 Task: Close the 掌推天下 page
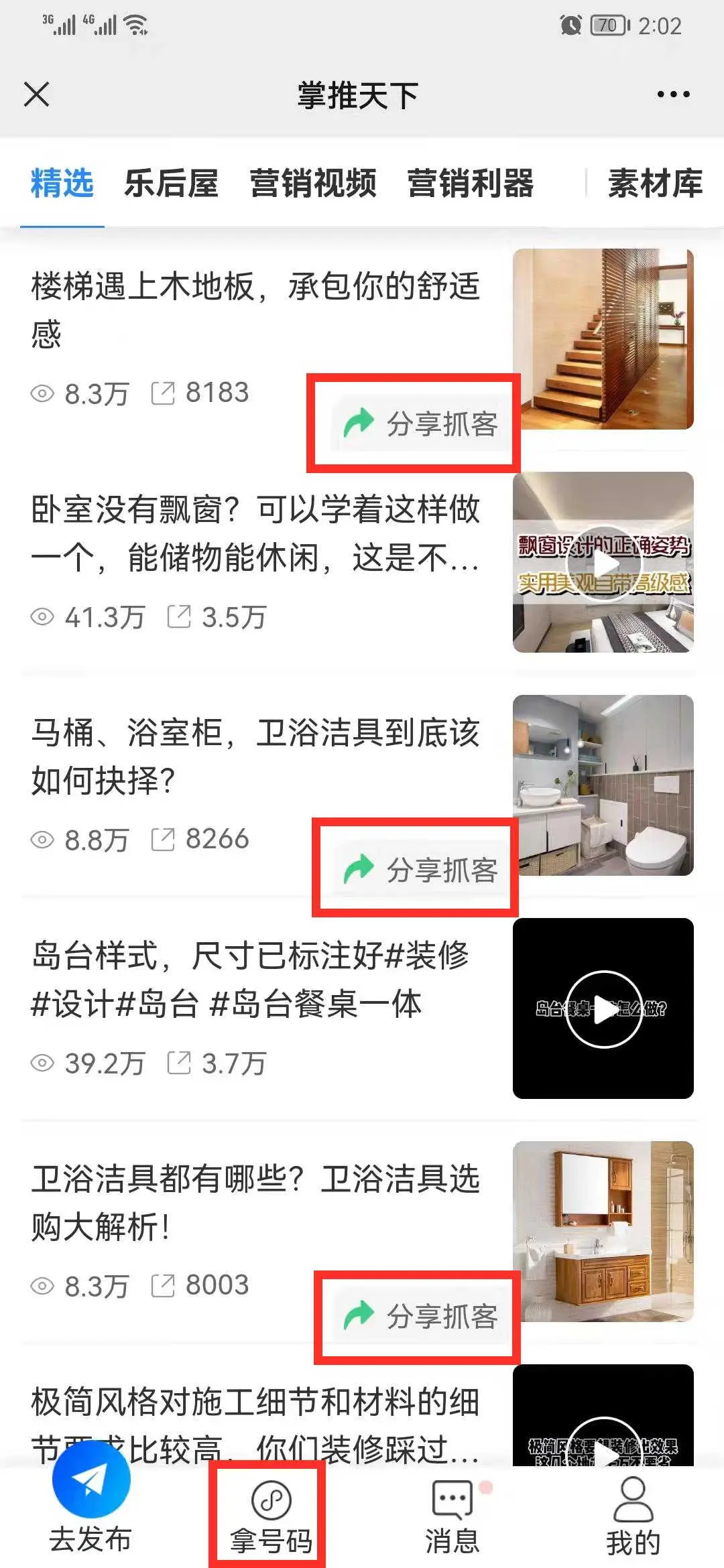[37, 94]
